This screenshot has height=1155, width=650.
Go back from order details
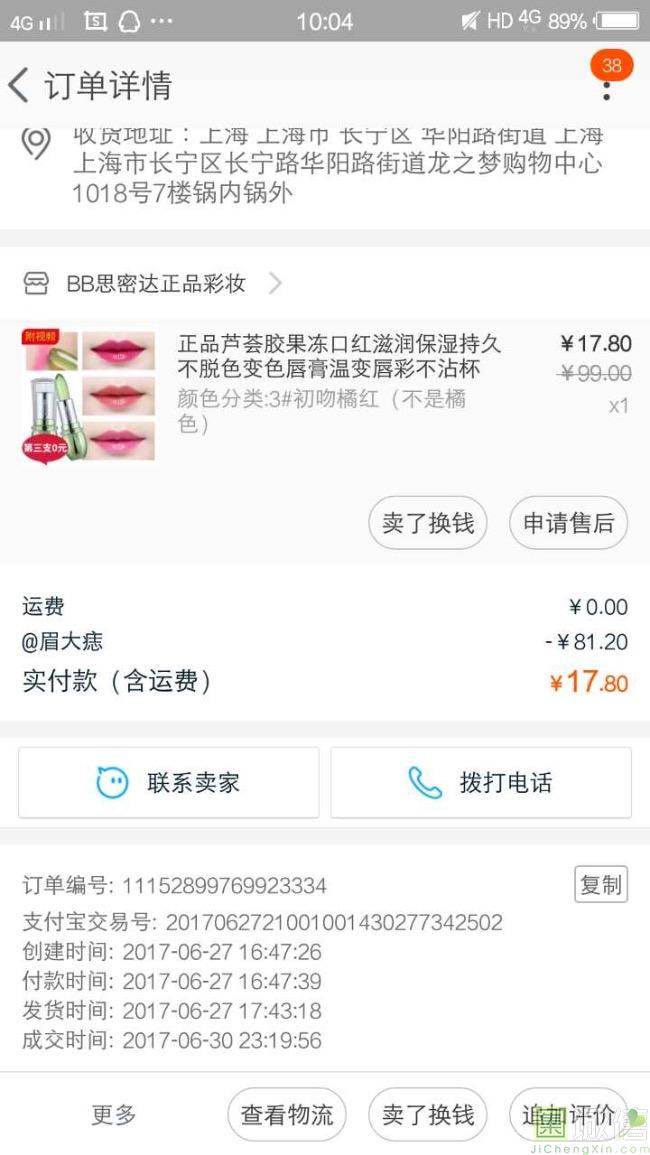(20, 85)
